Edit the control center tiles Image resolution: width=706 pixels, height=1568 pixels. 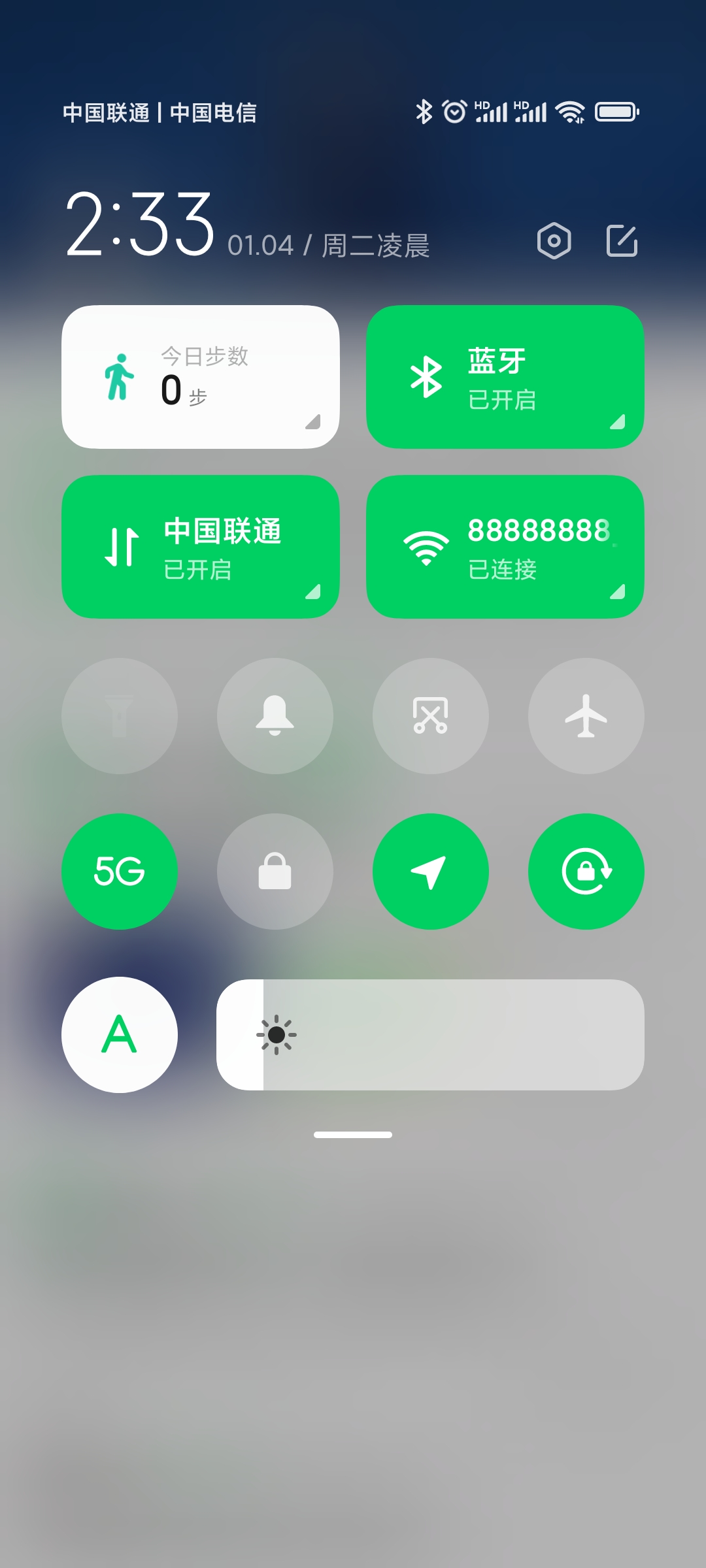(x=622, y=240)
